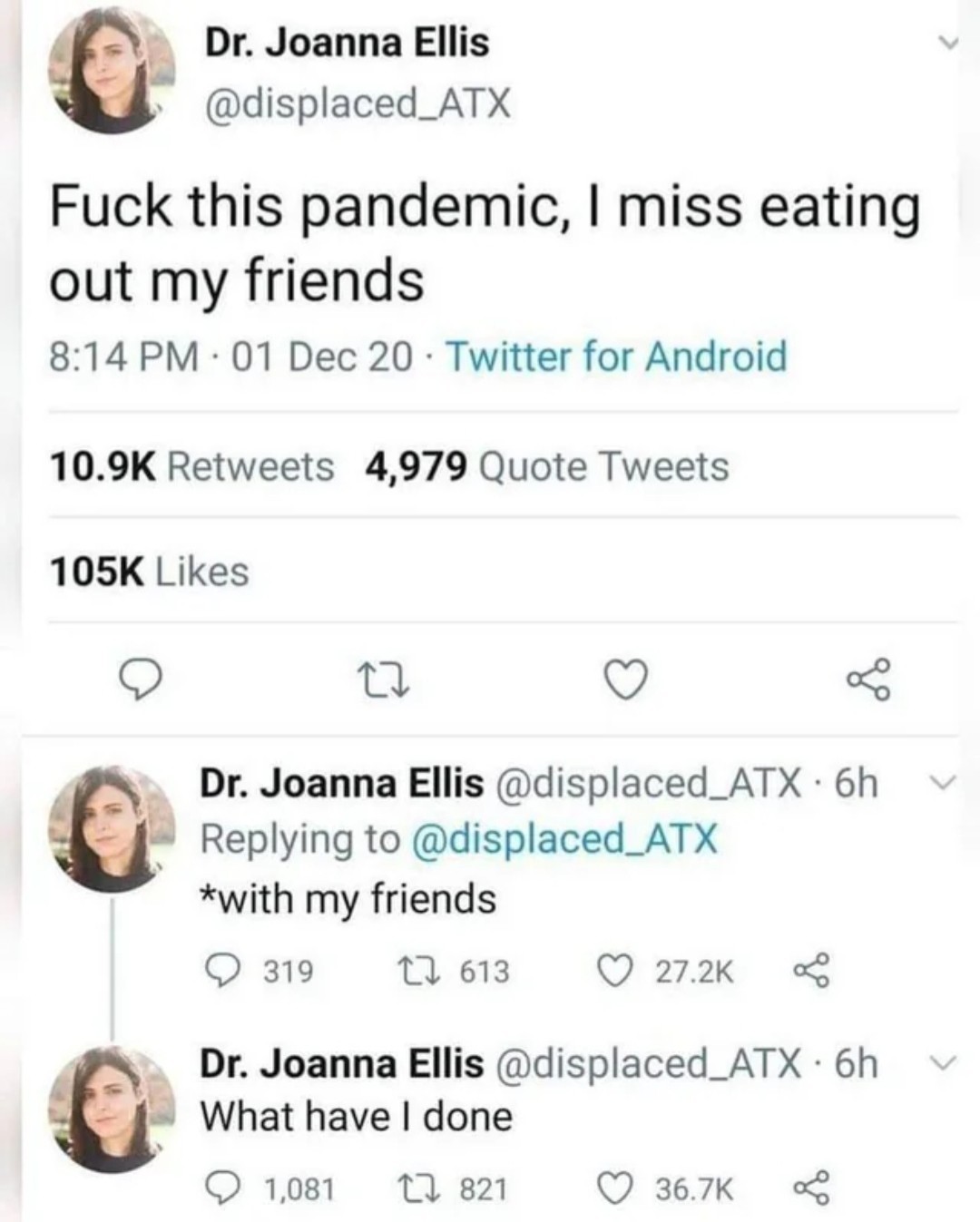See who gave the 105K Likes
The image size is (980, 1222).
coord(149,572)
